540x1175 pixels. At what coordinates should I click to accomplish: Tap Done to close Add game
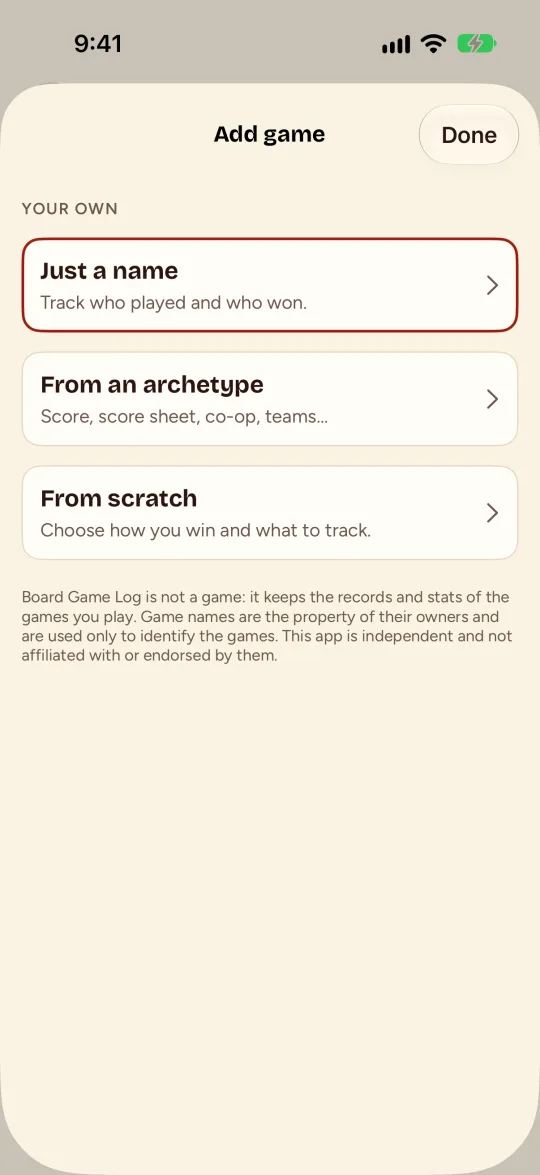(469, 135)
